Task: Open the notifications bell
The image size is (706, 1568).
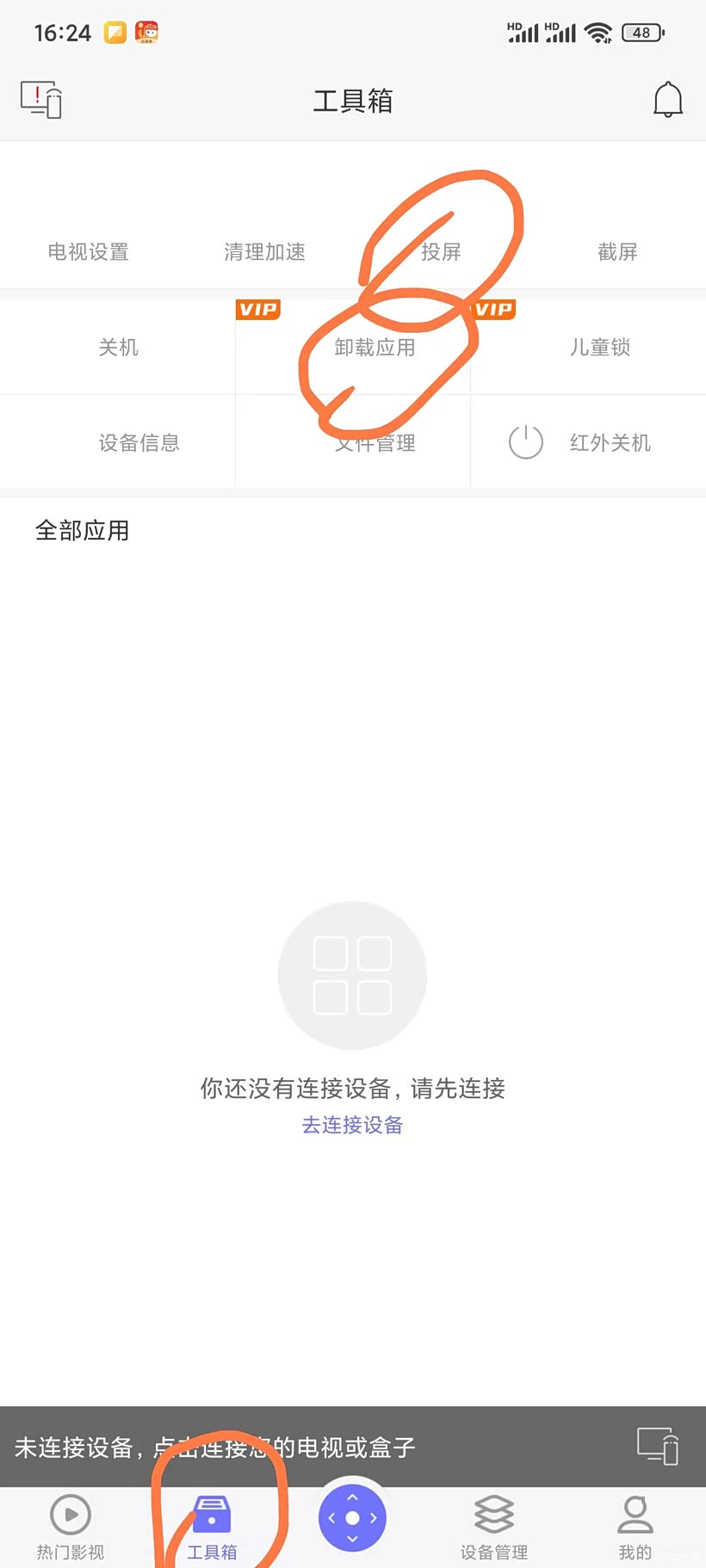Action: click(668, 100)
